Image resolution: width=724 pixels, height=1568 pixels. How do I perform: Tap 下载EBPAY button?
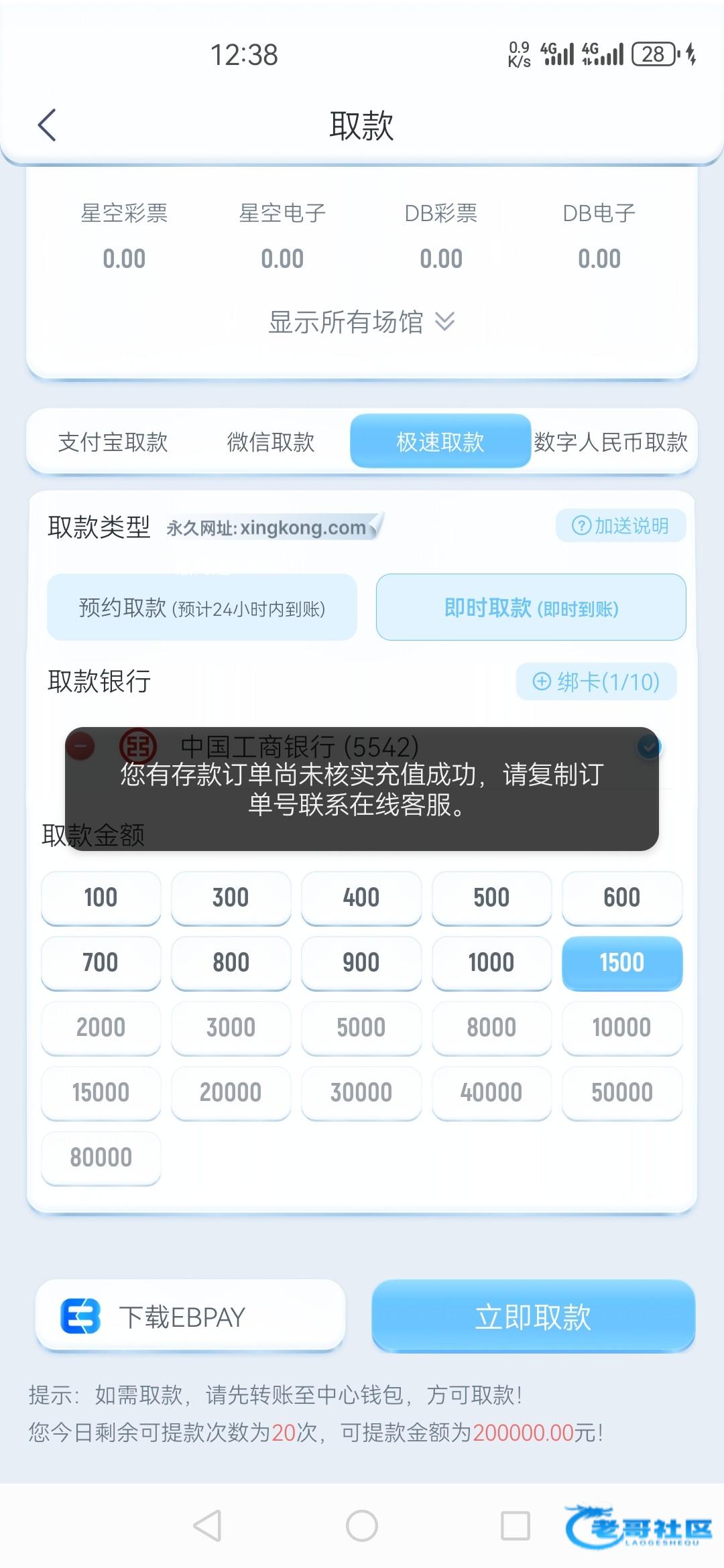190,1317
